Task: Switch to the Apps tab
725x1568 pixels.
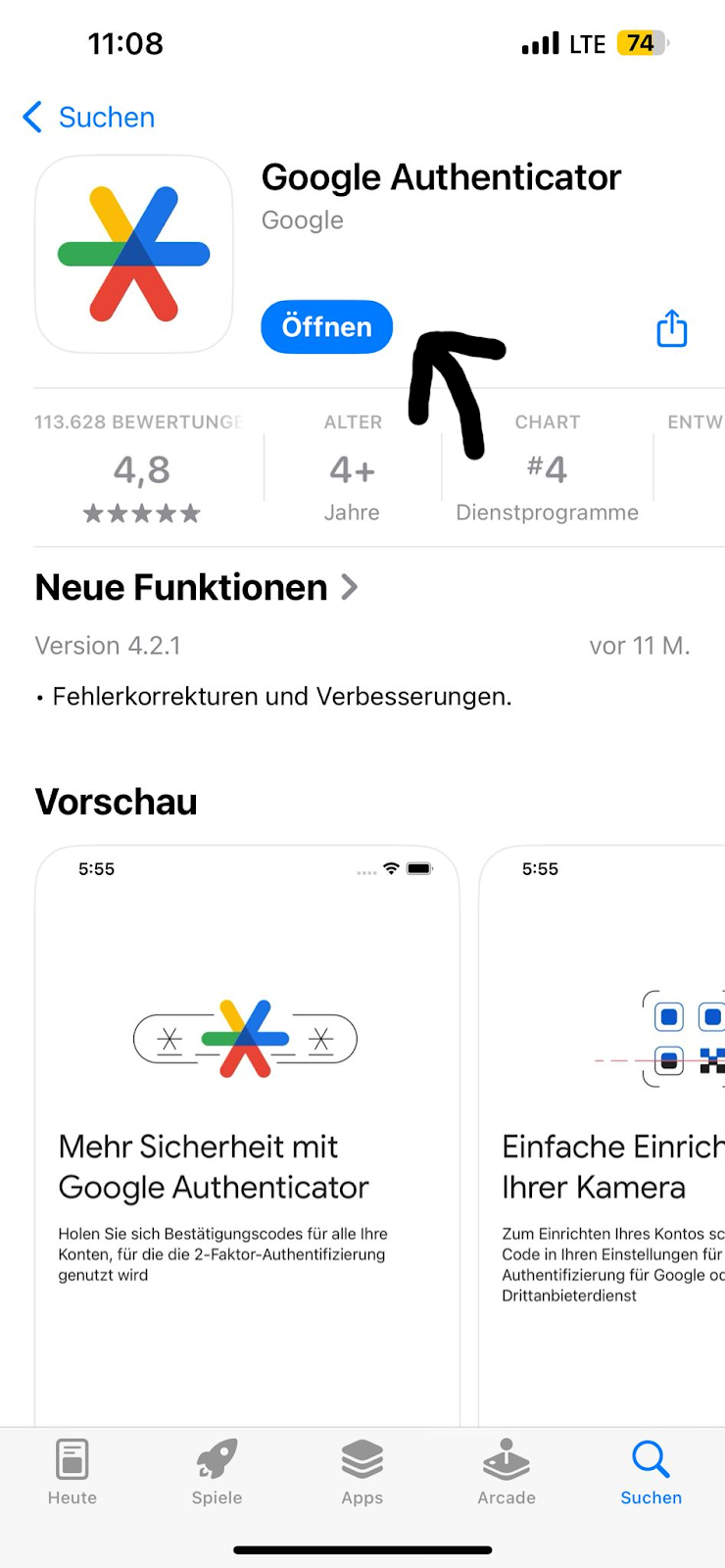Action: coord(362,1472)
